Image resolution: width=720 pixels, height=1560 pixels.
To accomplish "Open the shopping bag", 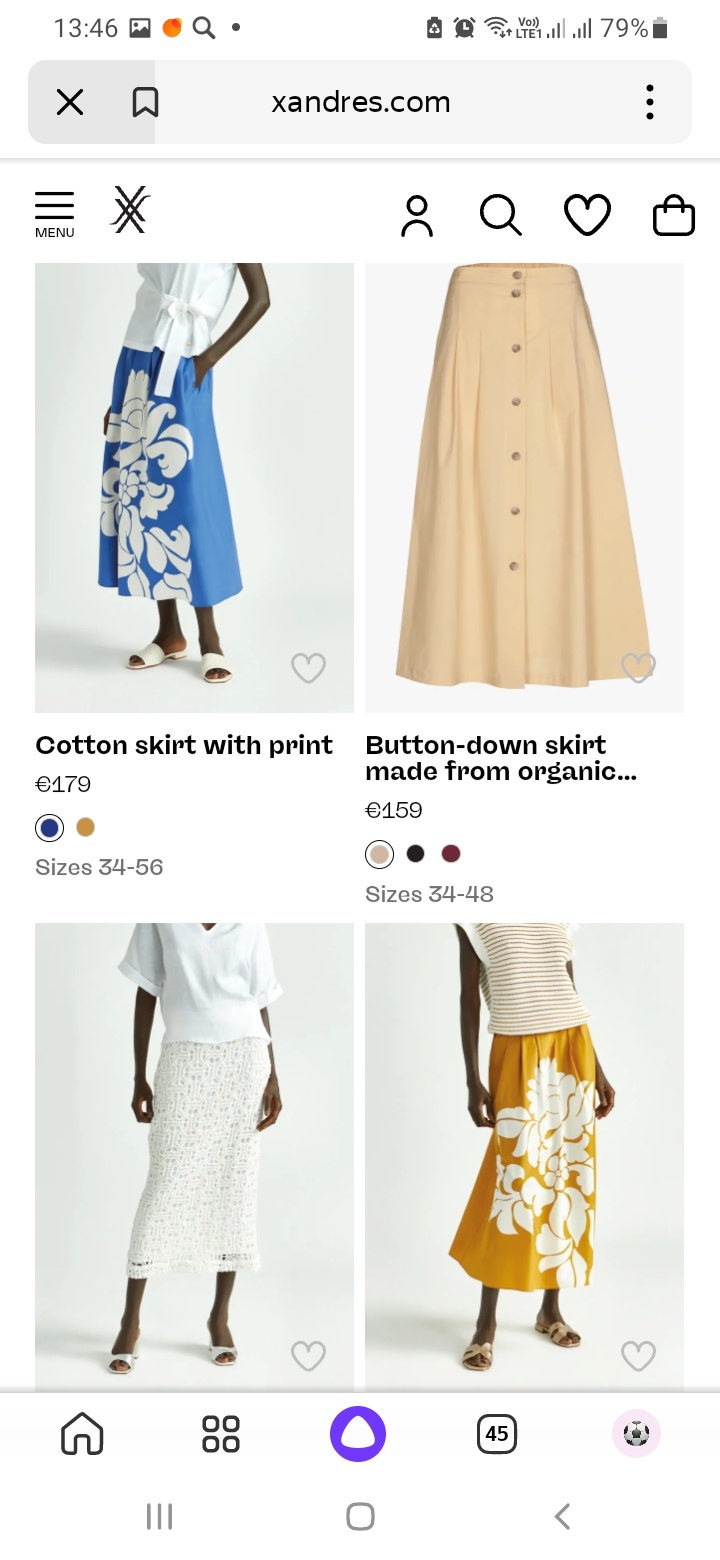I will pos(673,215).
